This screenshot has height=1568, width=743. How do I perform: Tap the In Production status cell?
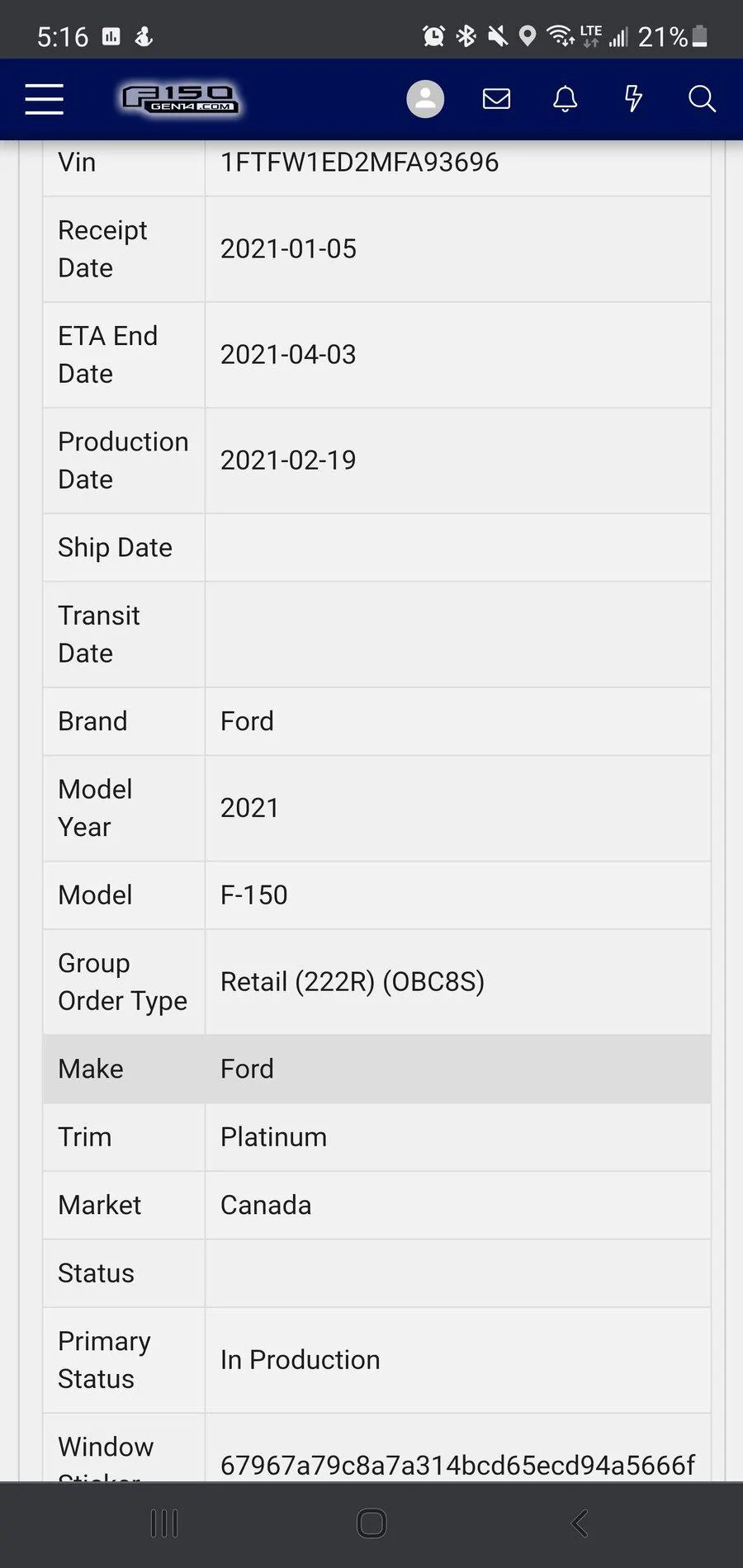(299, 1359)
